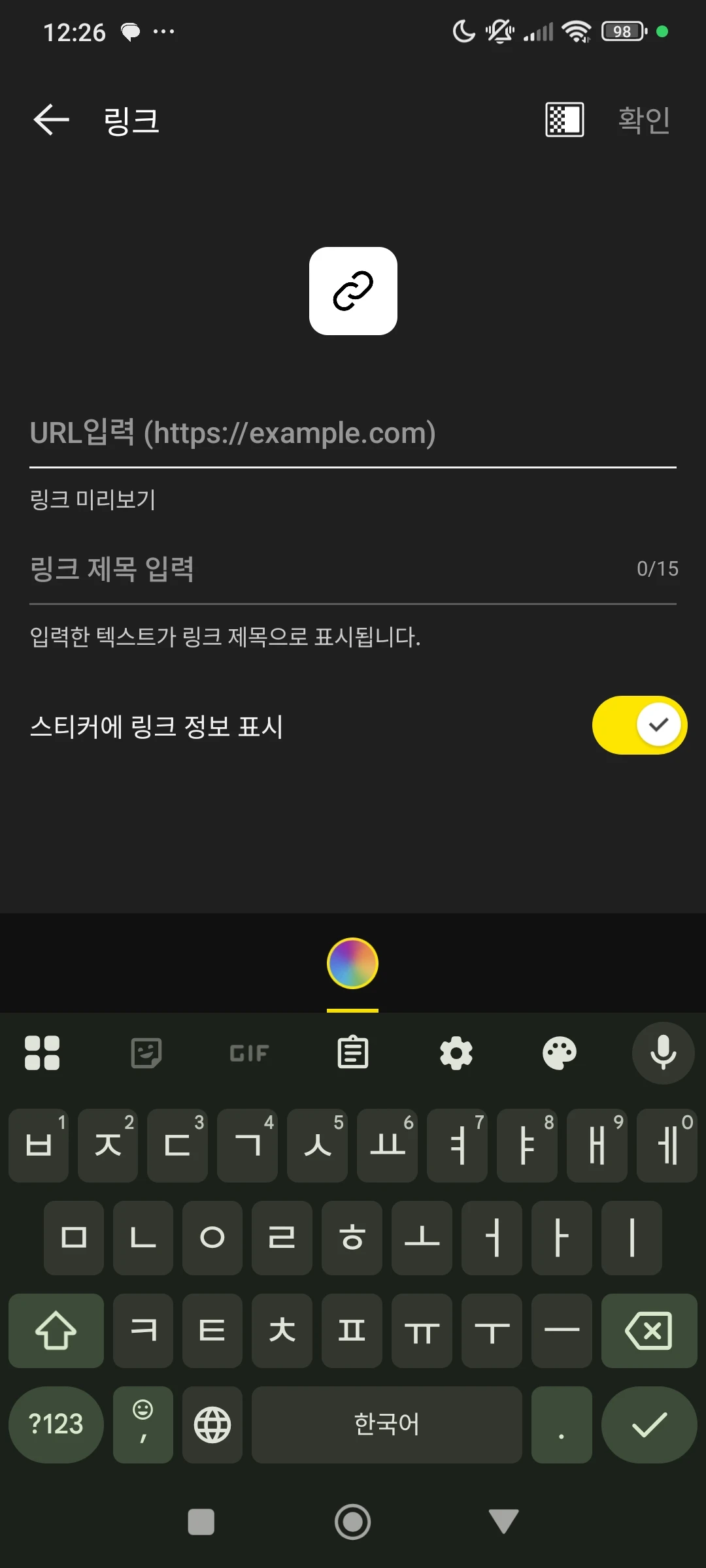706x1568 pixels.
Task: Switch keyboard to ?123 symbols
Action: [56, 1424]
